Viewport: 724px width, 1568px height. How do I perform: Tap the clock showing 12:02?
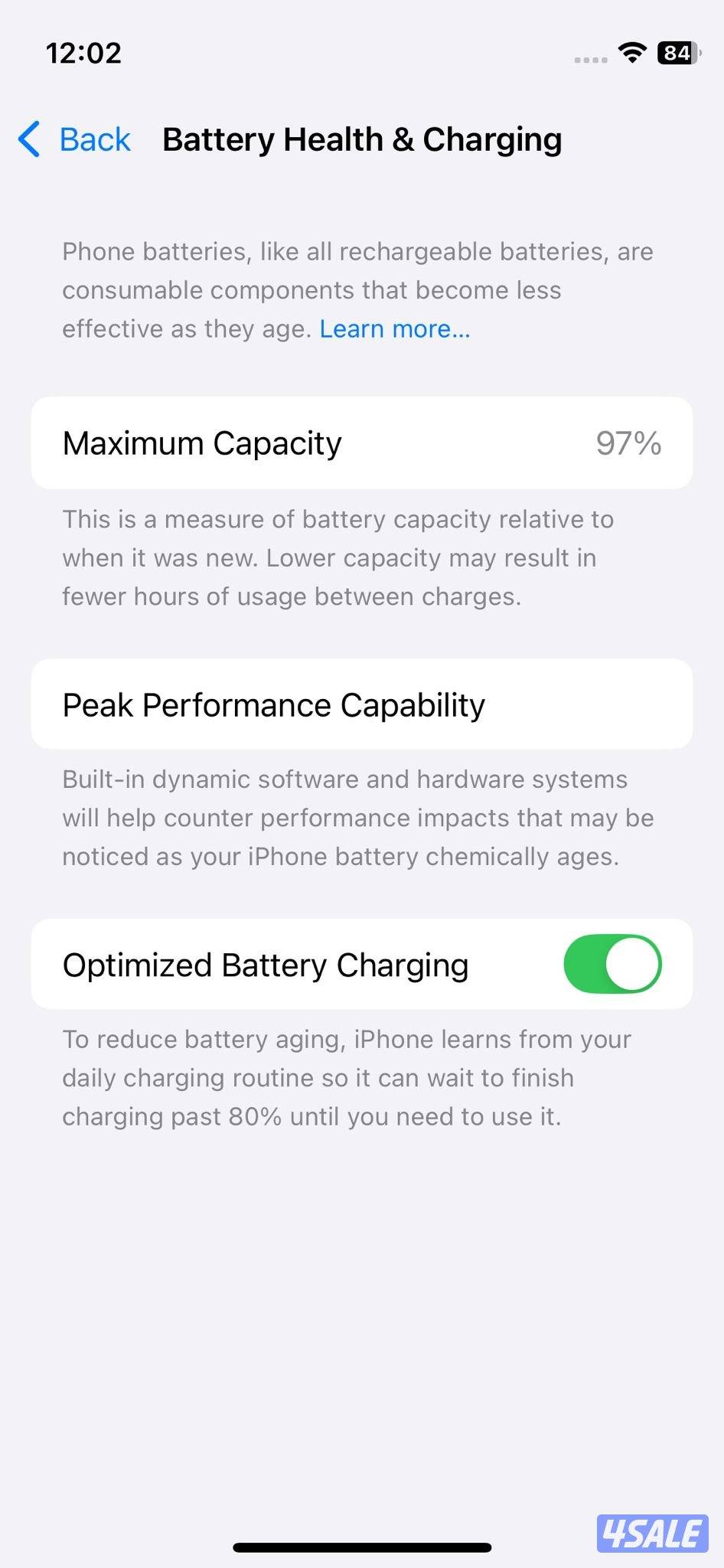pos(83,52)
